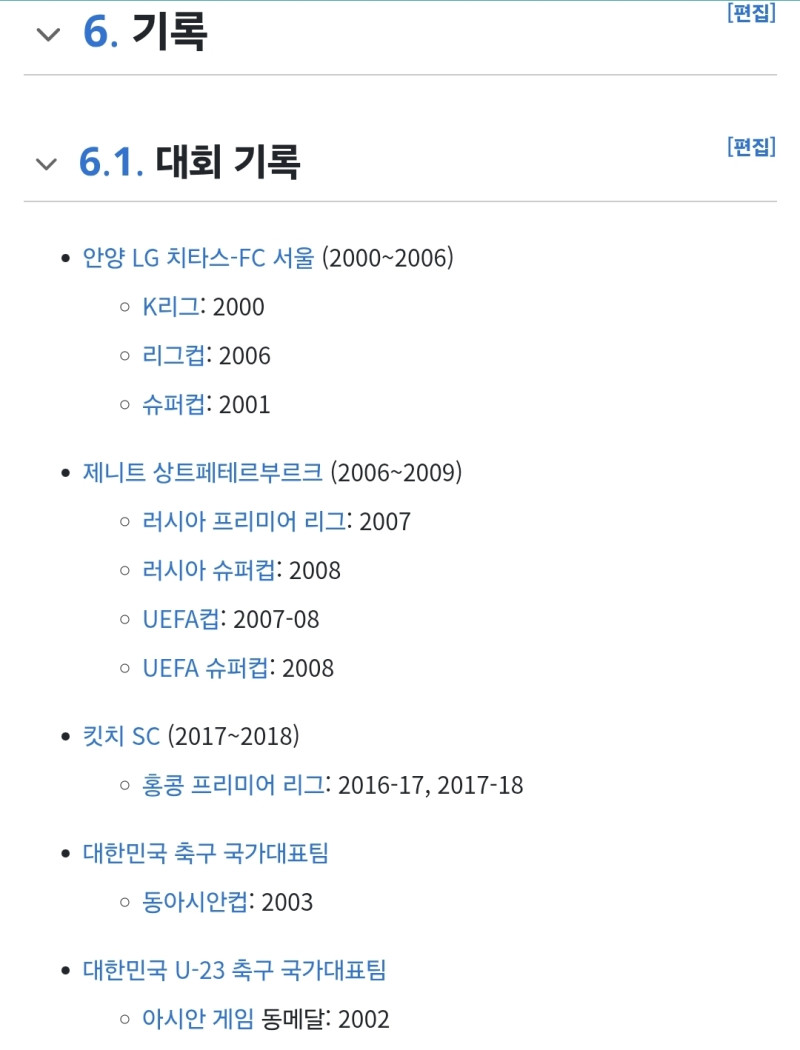Collapse subsection 6.1 대회 기록 chevron
Screen dimensions: 800x1050
tap(46, 163)
